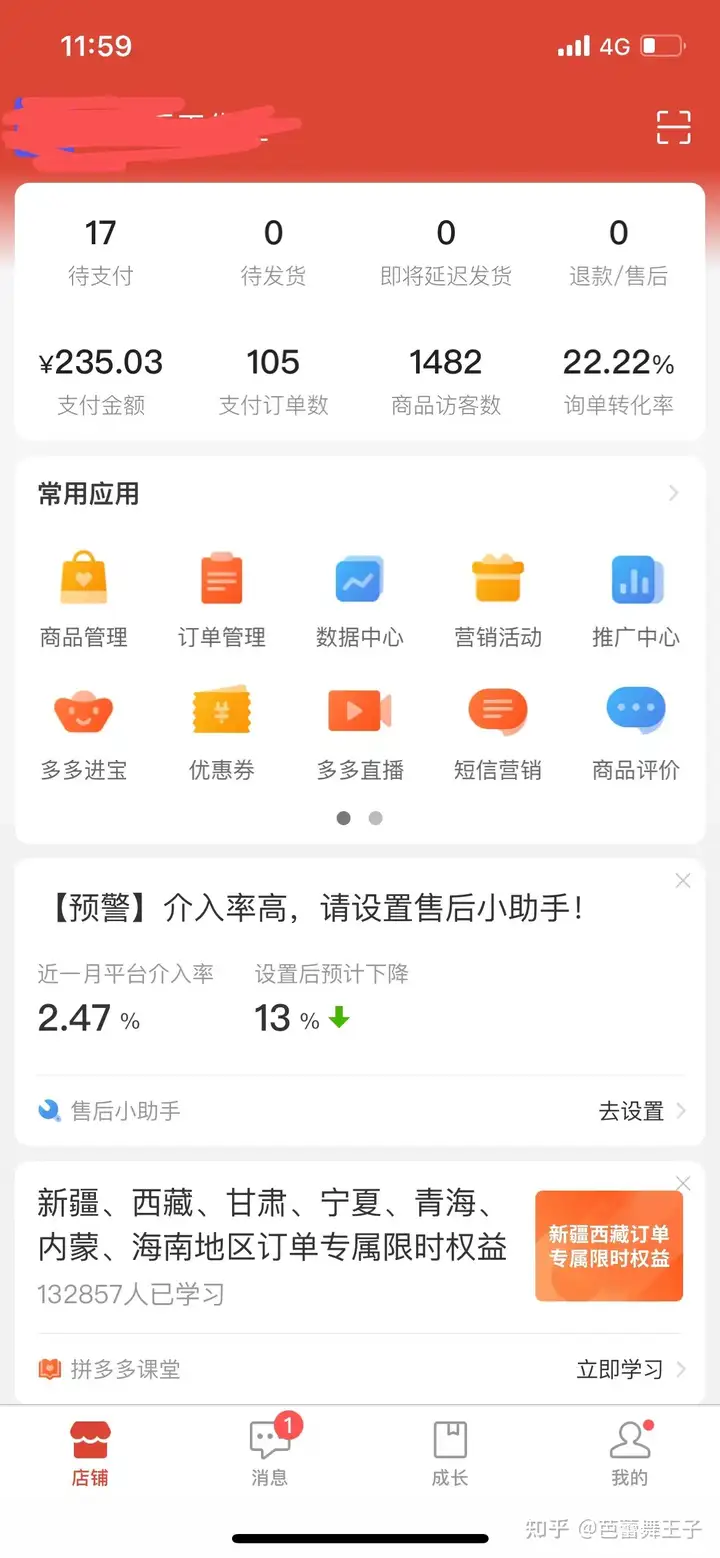Switch to the 我的 tab
Viewport: 720px width, 1558px height.
click(x=630, y=1453)
